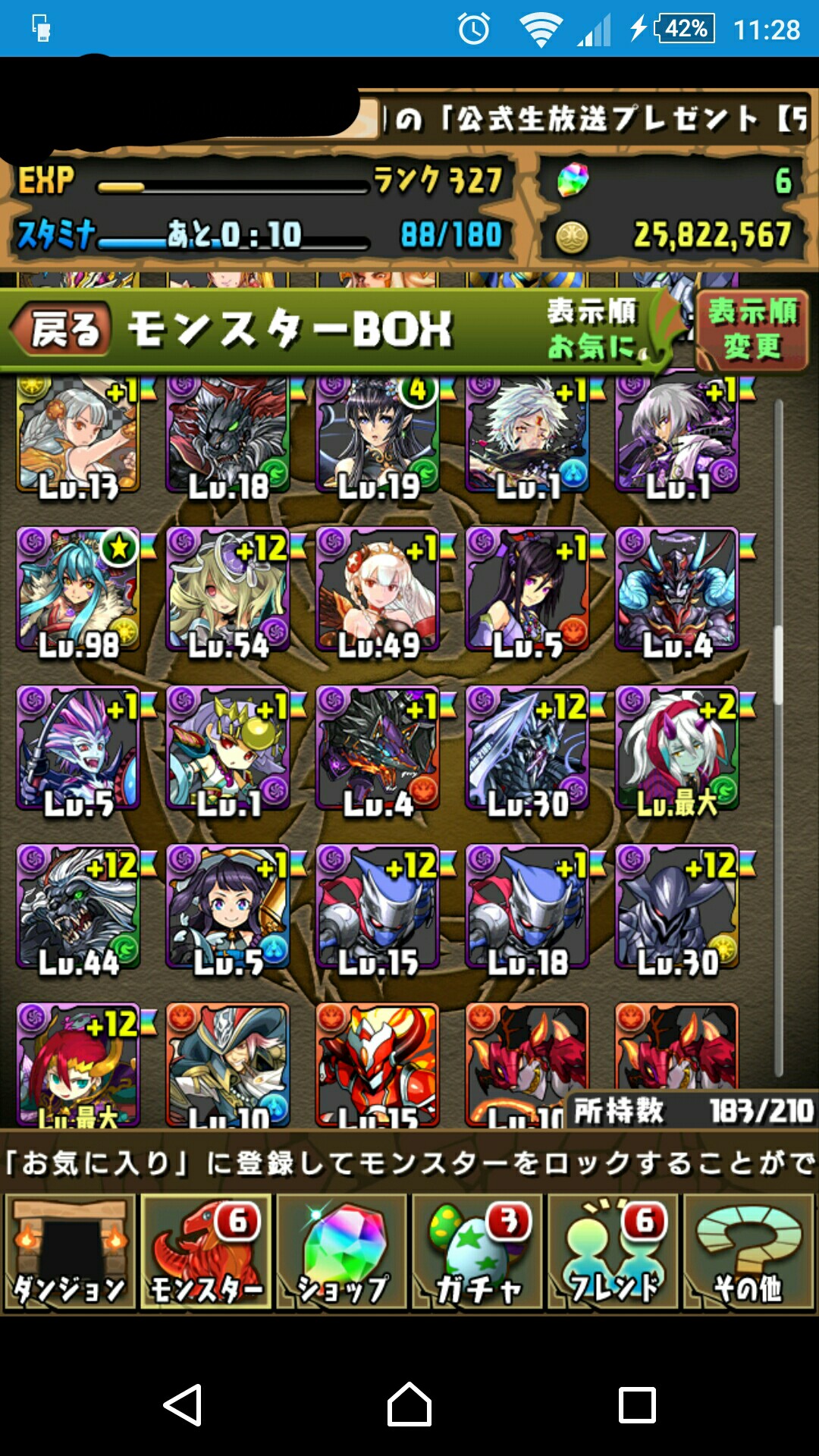This screenshot has height=1456, width=819.
Task: Select the Lv.54 monster
Action: (228, 590)
